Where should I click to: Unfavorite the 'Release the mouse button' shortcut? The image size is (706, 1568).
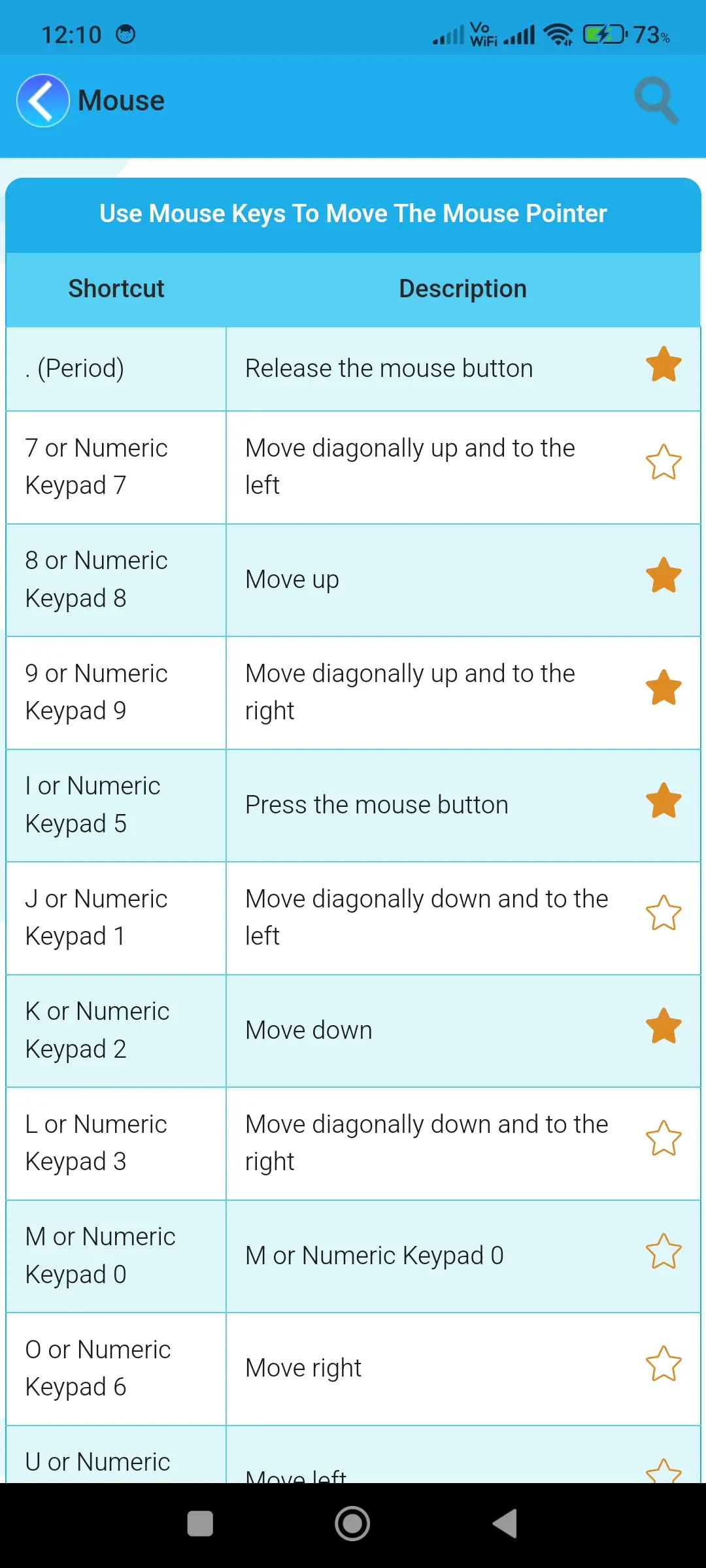(x=664, y=367)
